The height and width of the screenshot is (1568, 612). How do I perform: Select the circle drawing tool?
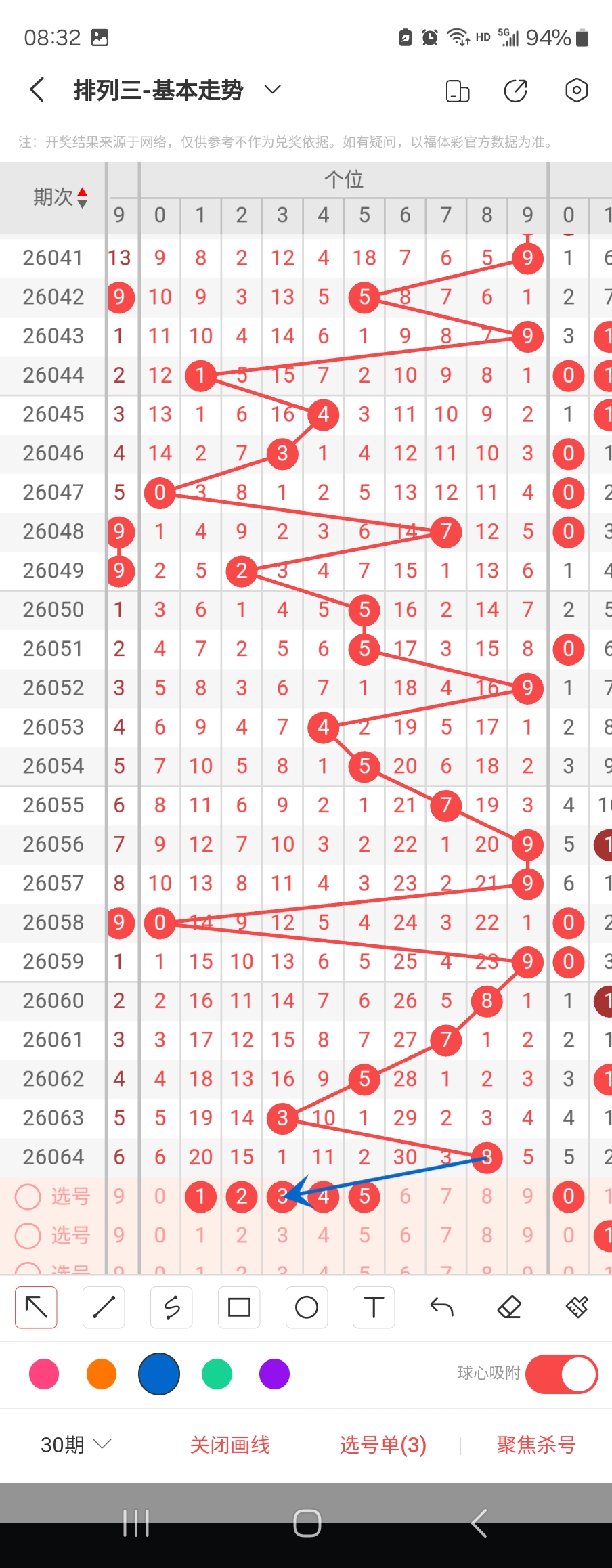click(307, 1307)
